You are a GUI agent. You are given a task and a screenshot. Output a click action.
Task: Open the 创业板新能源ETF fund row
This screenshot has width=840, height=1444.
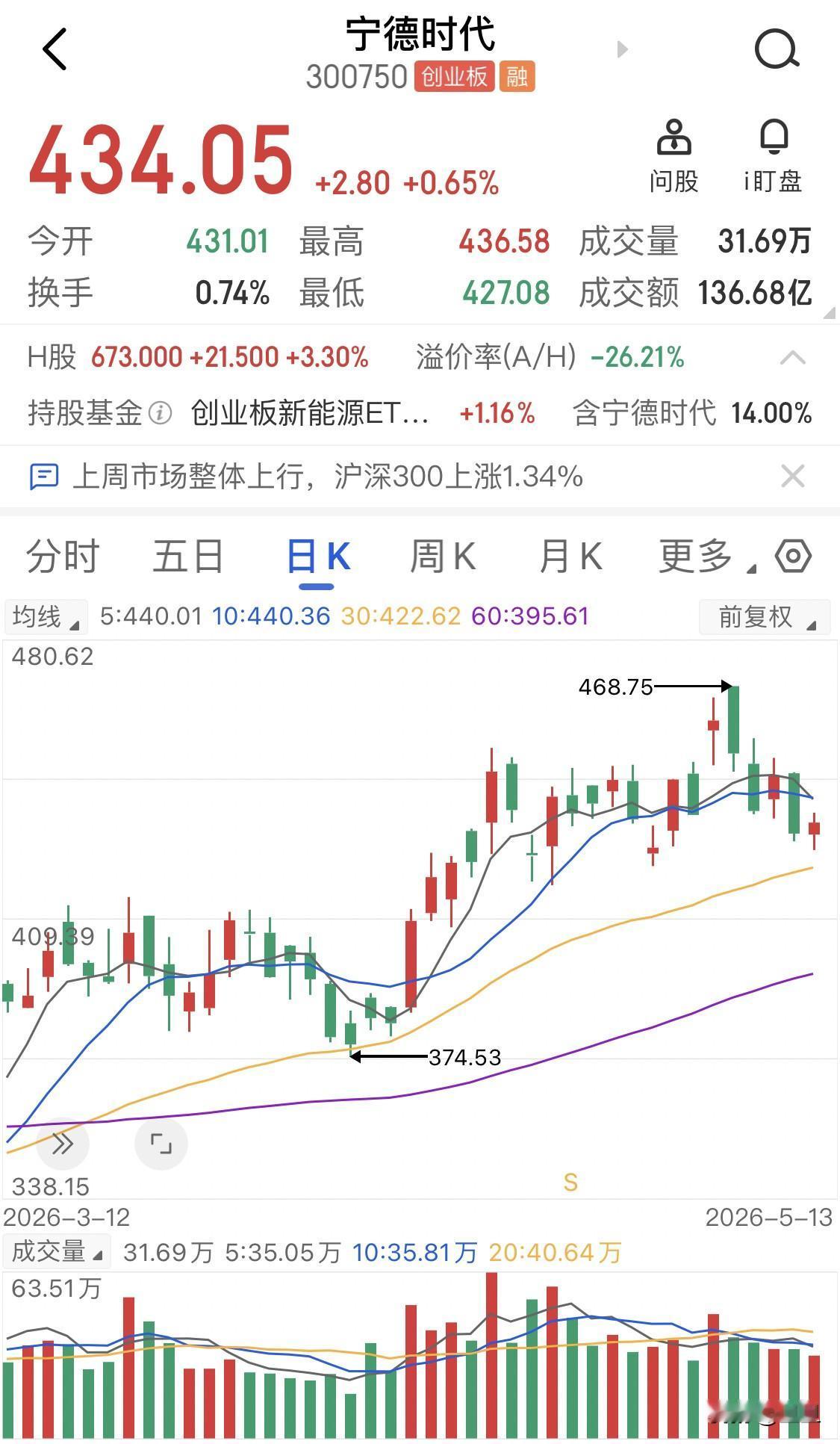point(420,413)
